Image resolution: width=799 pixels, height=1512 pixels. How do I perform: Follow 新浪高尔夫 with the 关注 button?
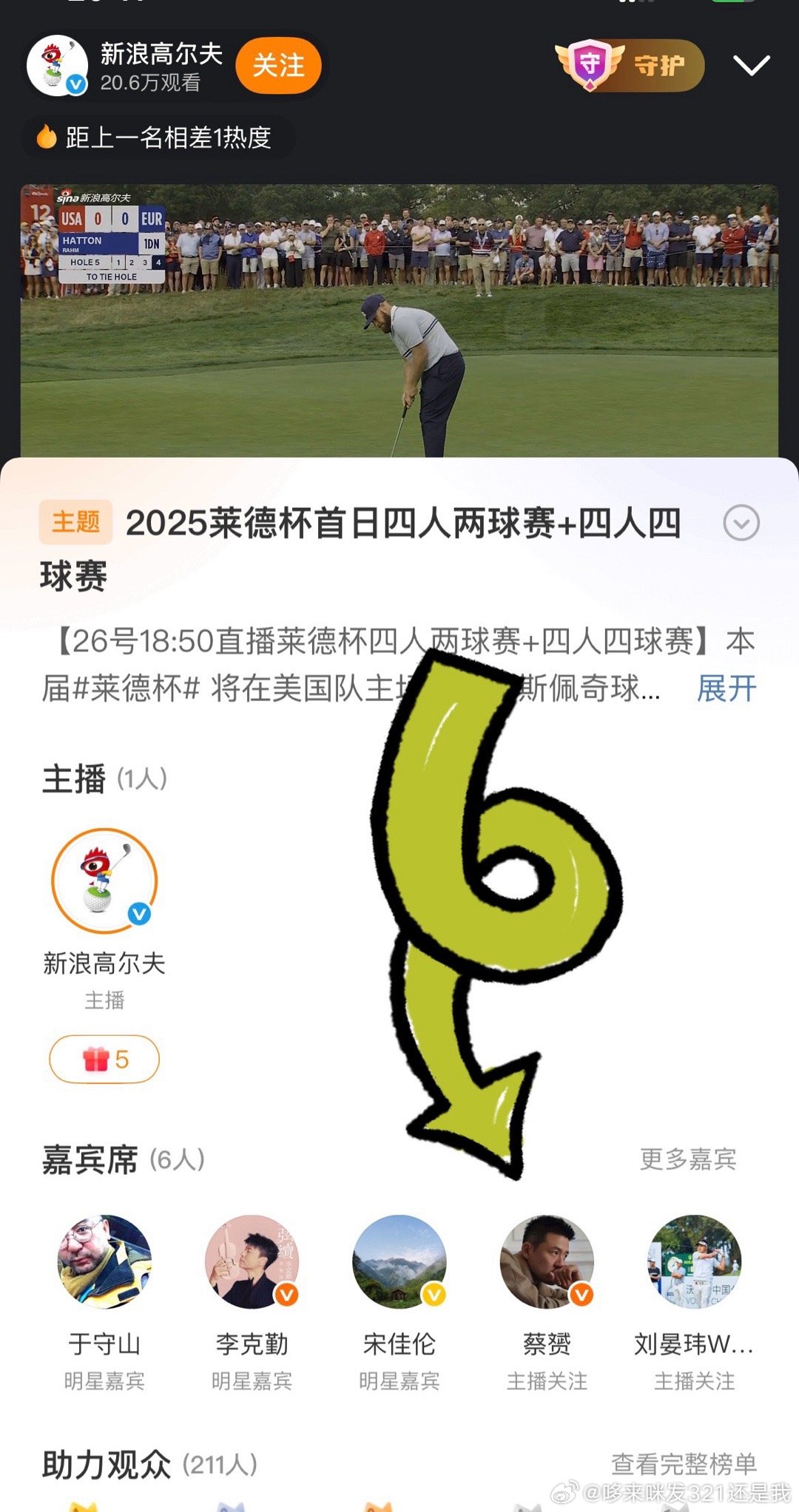(x=278, y=66)
